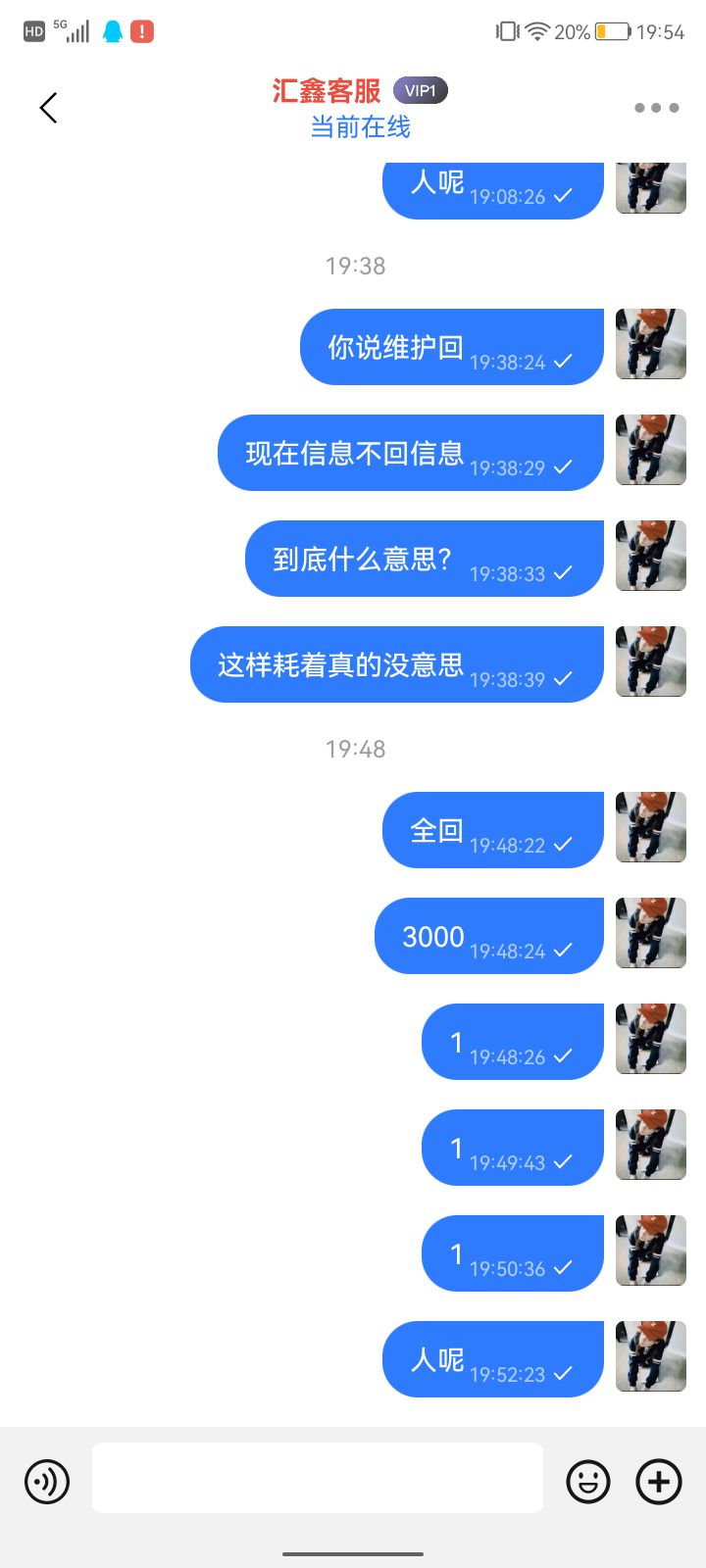Open the emoji picker

[x=588, y=1481]
